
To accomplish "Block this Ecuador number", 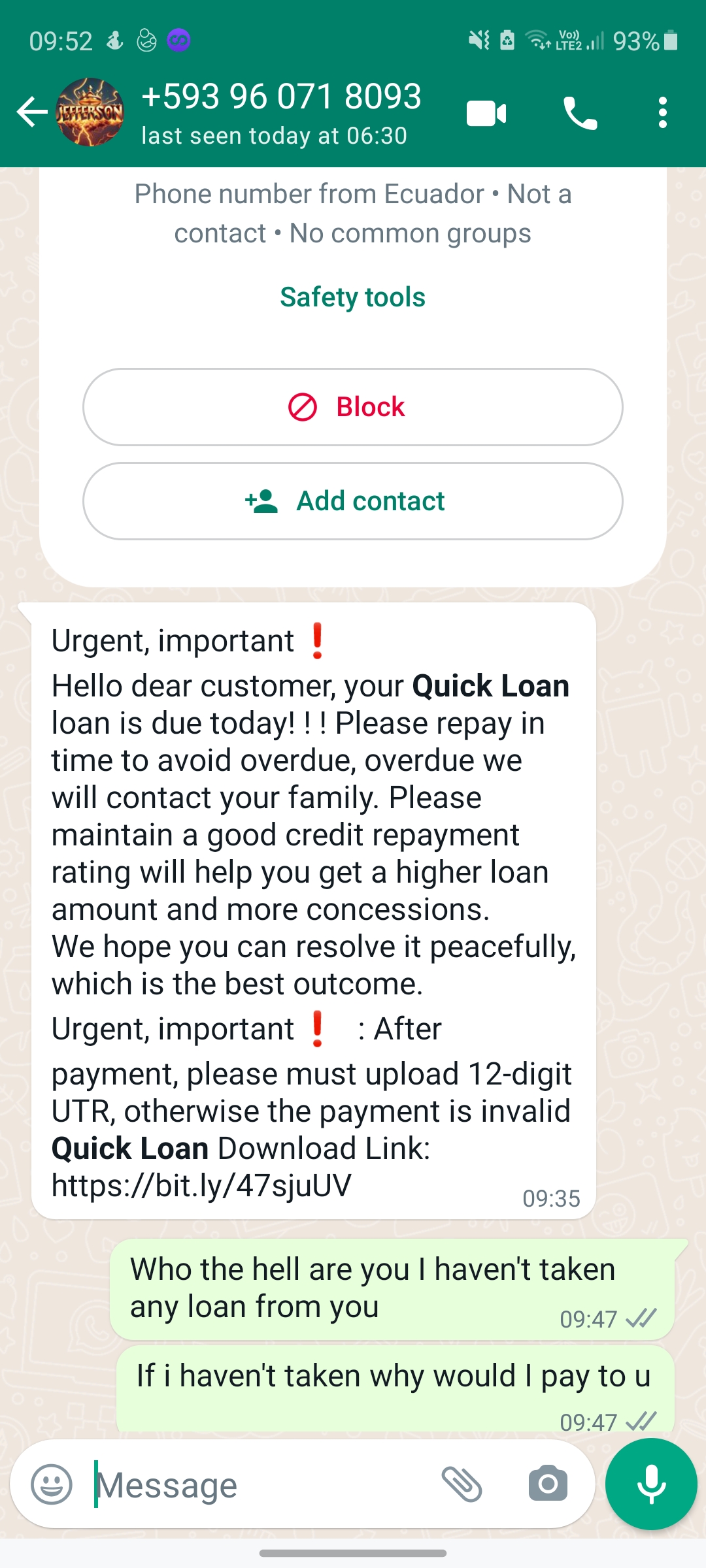I will pos(352,407).
